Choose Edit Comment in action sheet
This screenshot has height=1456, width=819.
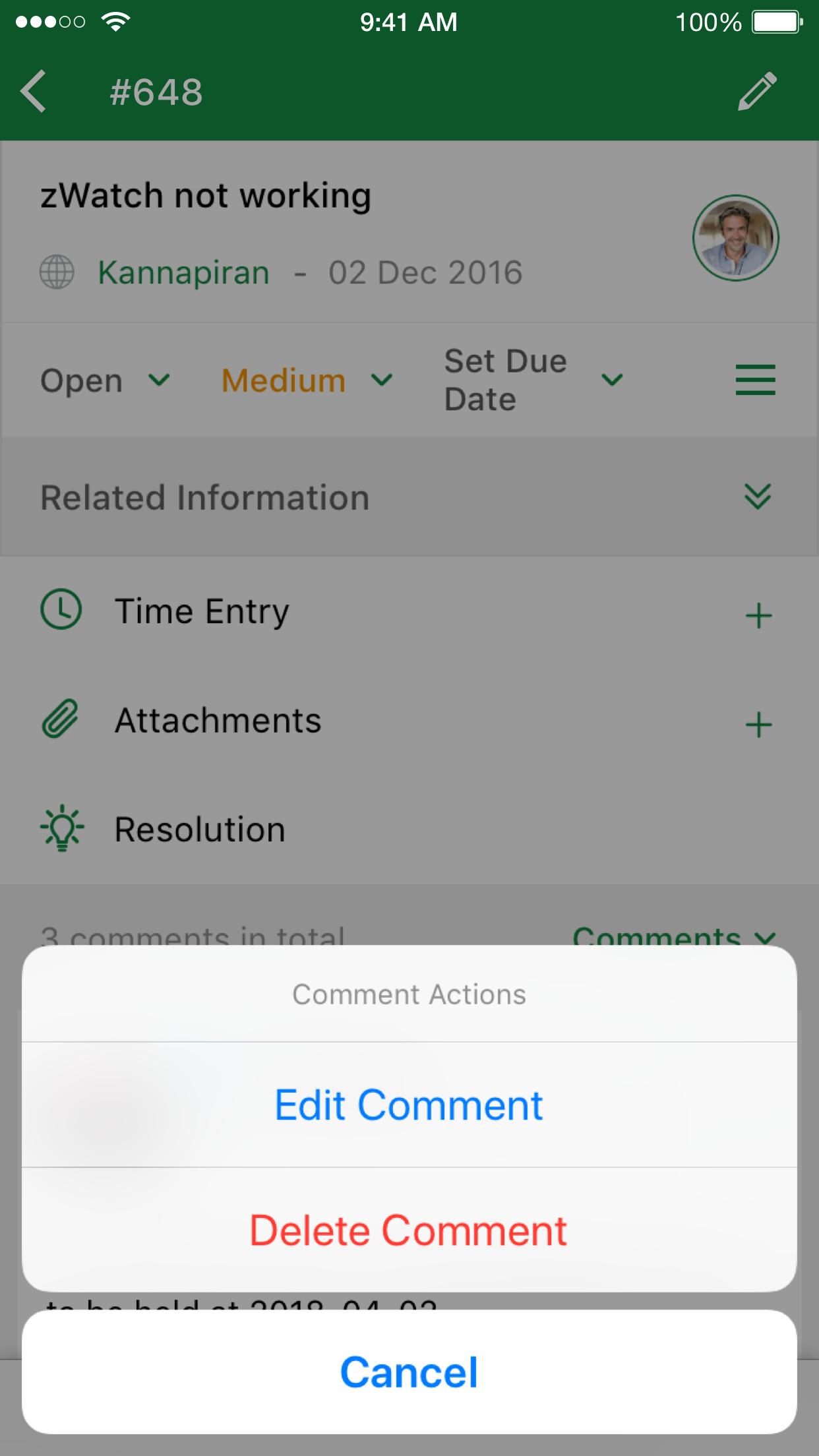click(409, 1105)
